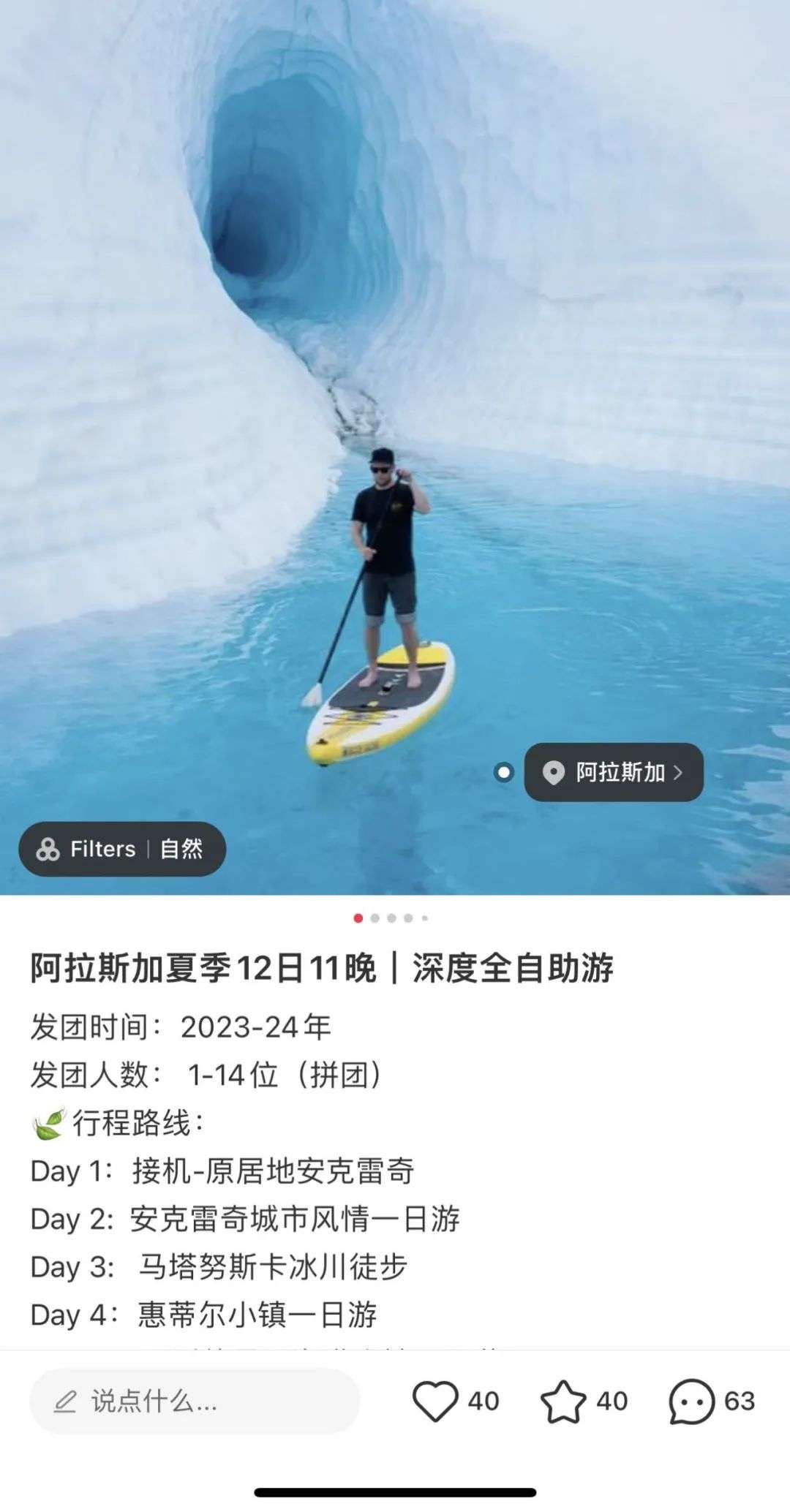This screenshot has height=1512, width=790.
Task: Tap the white dot marker beside the 阿拉斯加 tag
Action: point(503,772)
